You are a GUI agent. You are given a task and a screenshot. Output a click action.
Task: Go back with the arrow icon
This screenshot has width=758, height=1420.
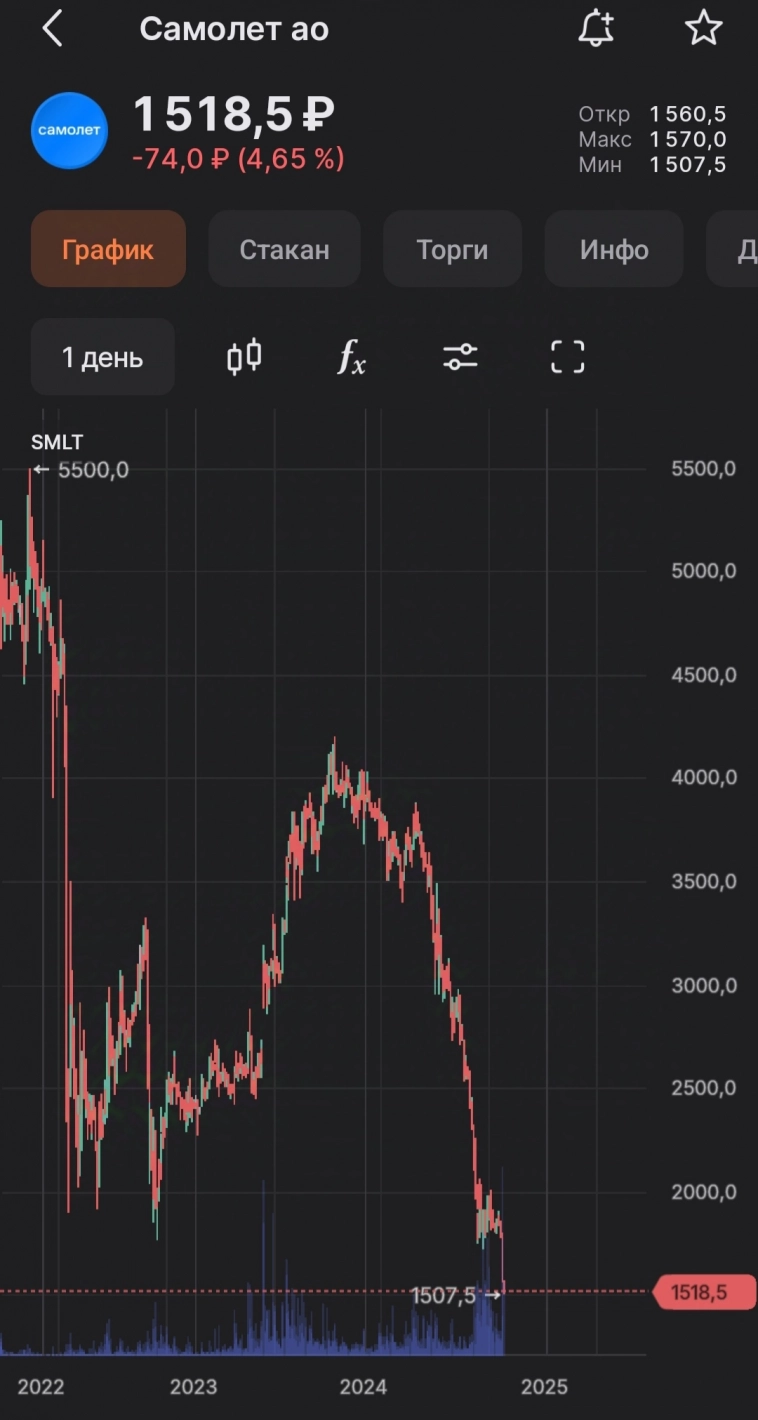coord(52,28)
